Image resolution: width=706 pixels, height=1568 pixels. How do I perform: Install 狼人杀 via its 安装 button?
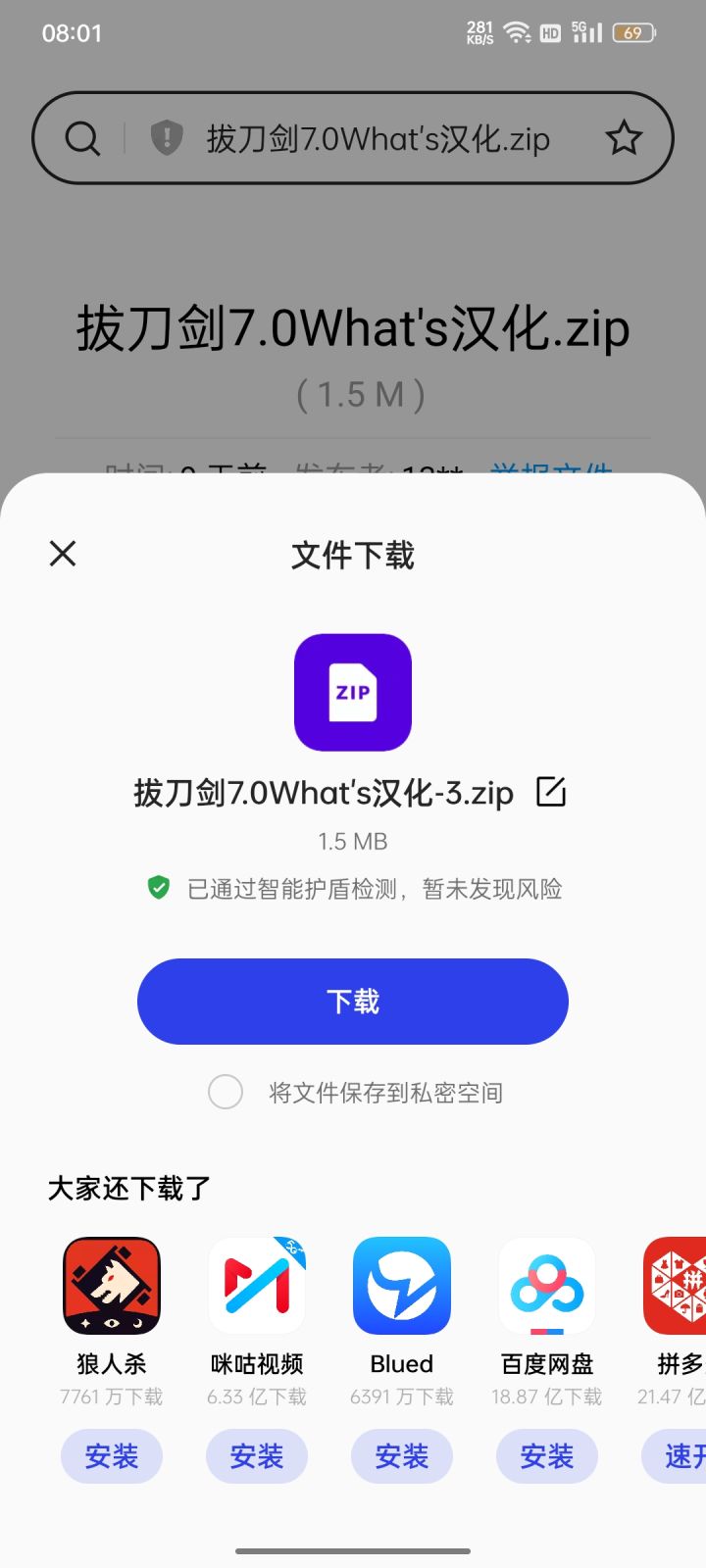pos(111,1456)
